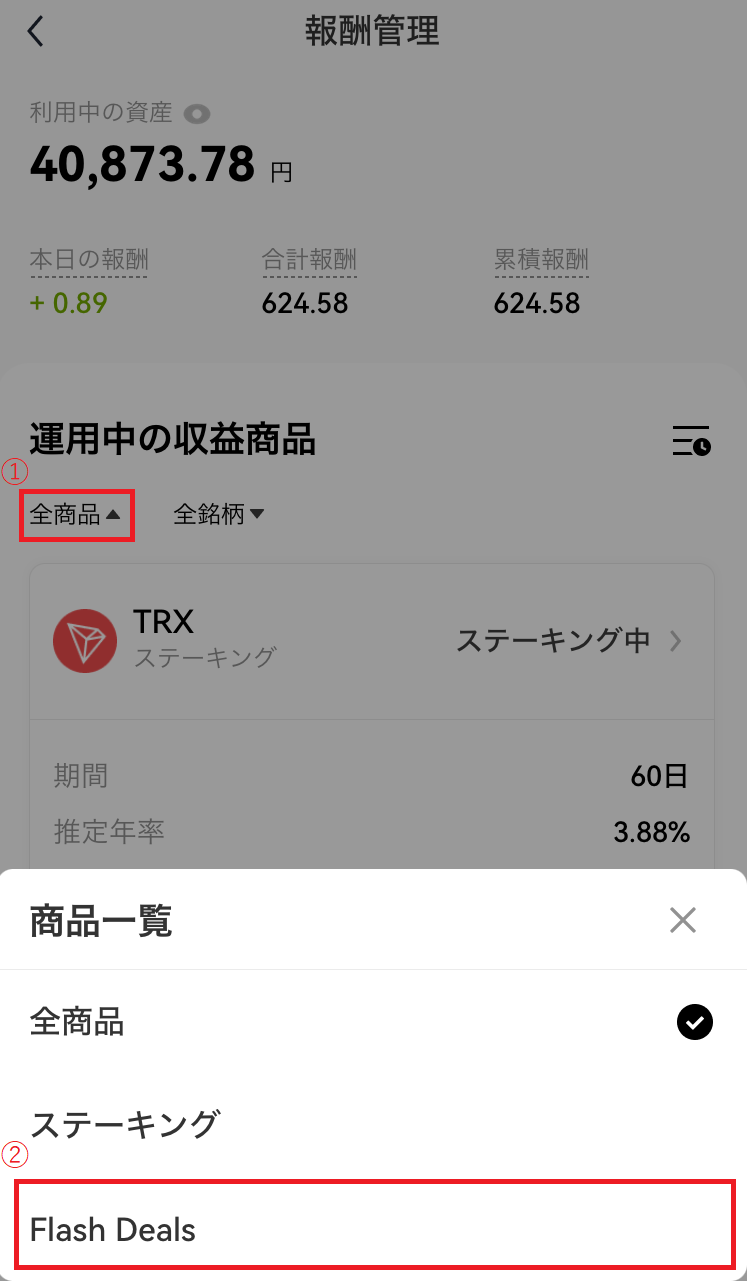747x1281 pixels.
Task: Open the 全商品 filter dropdown
Action: click(76, 515)
